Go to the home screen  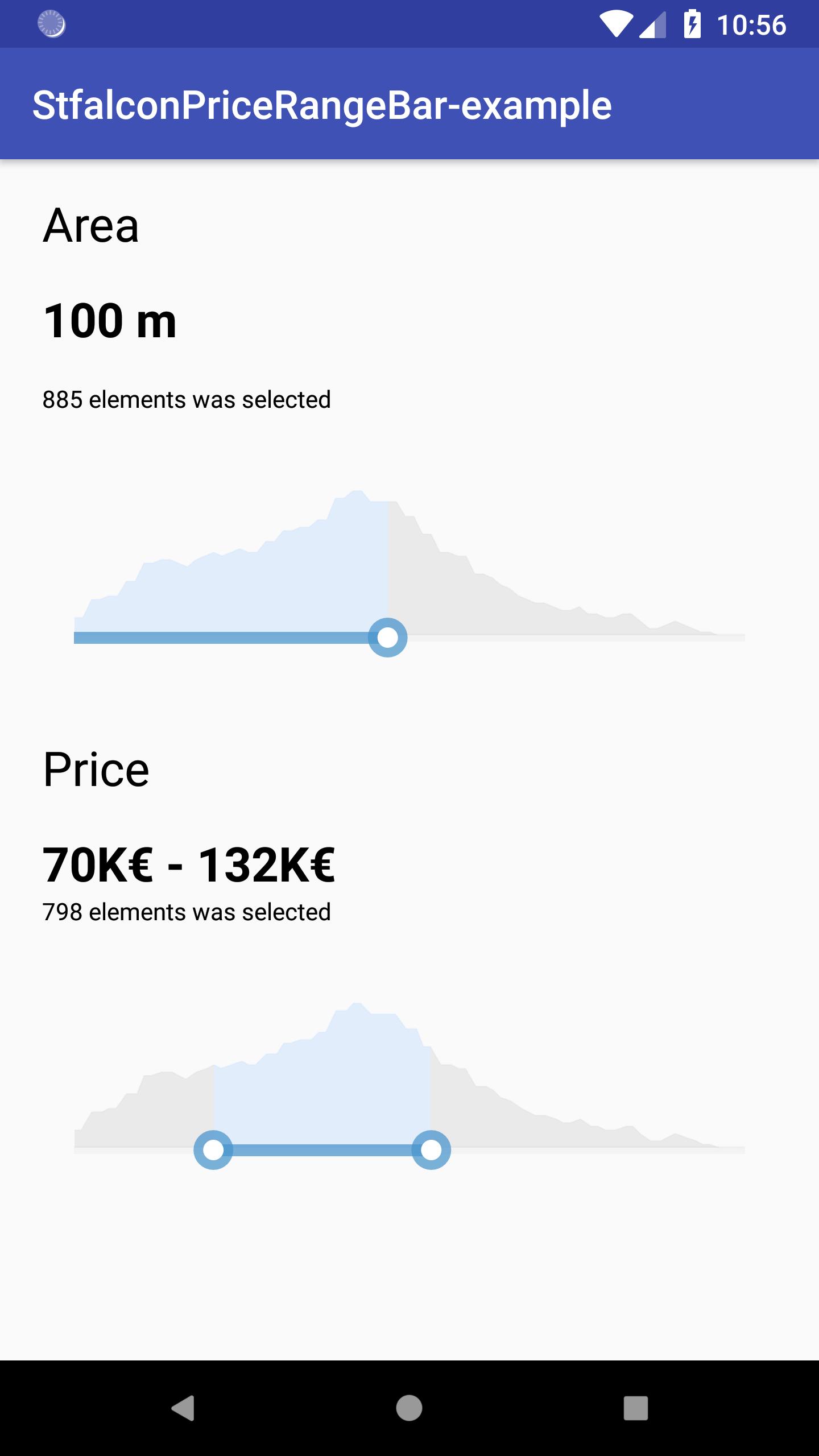[x=409, y=1408]
